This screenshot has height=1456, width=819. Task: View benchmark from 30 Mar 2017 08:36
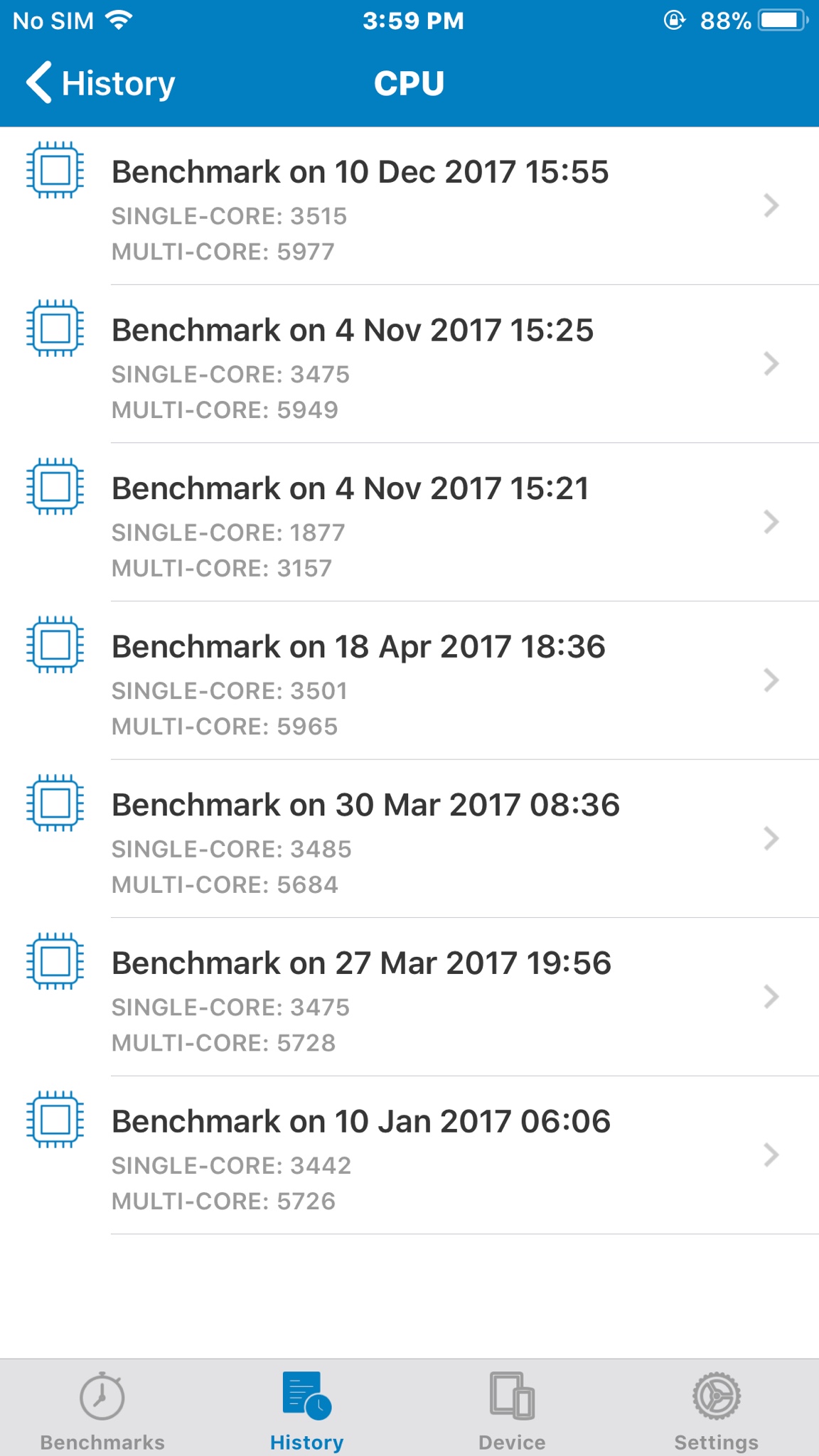pos(409,839)
